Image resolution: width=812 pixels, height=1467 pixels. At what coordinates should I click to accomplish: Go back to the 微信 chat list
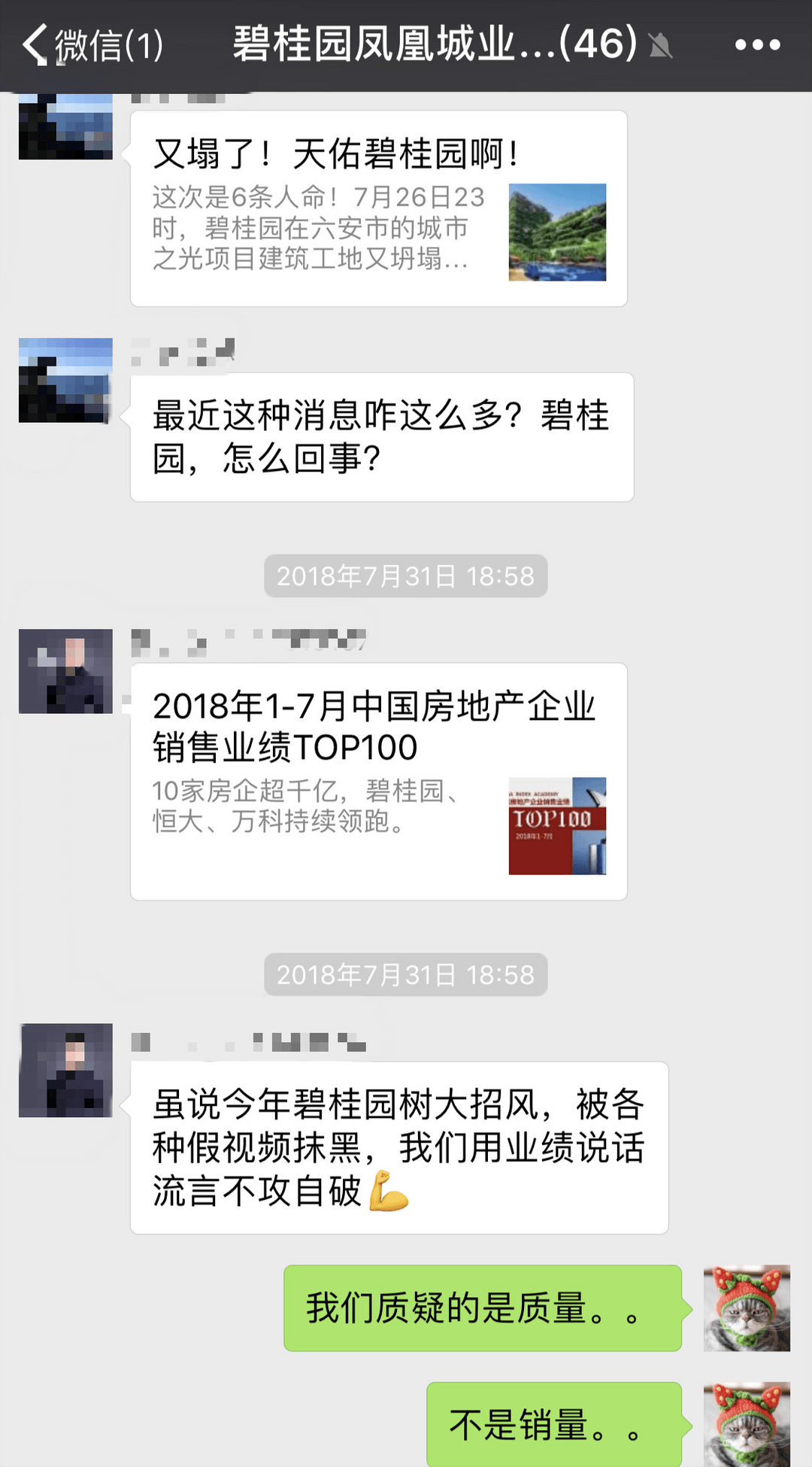(x=92, y=45)
